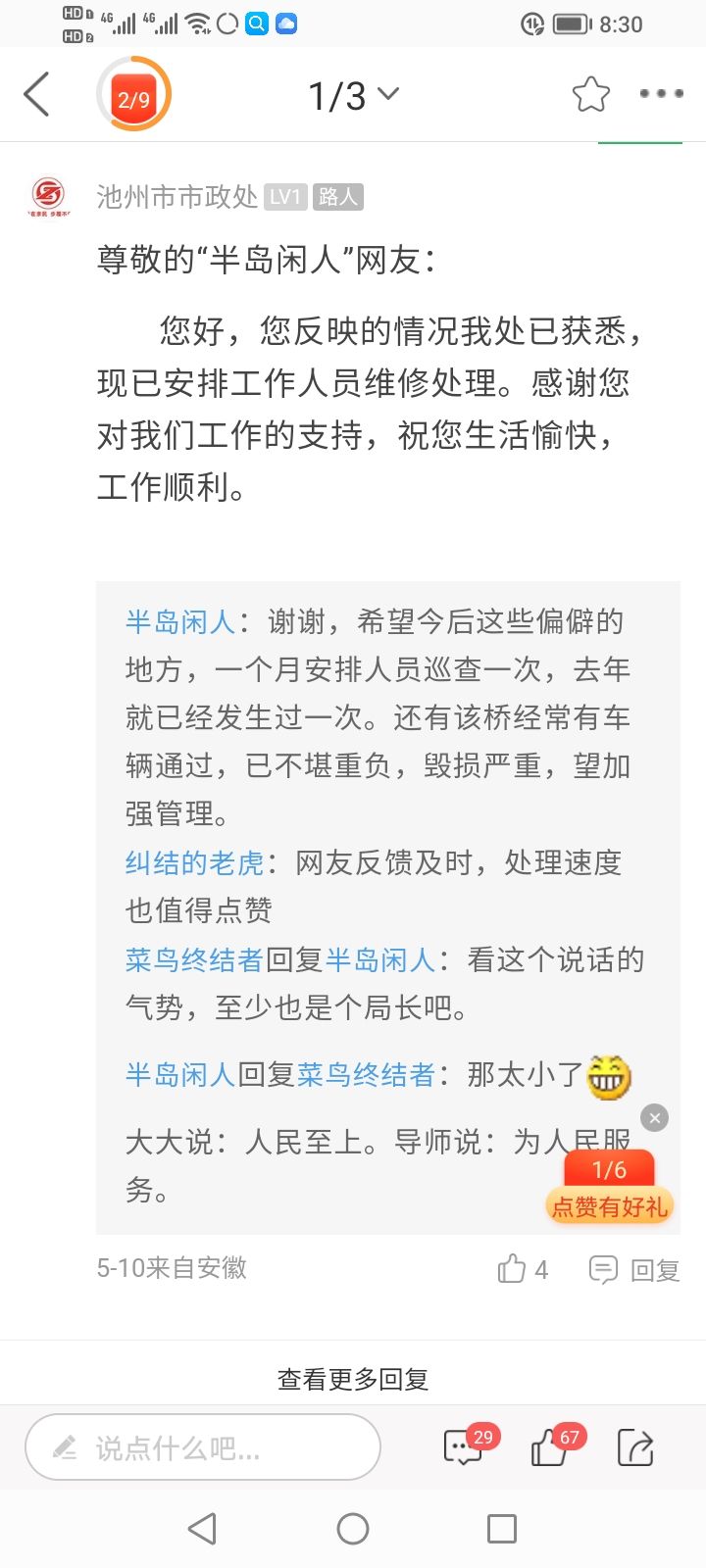Share this post via bottom share icon
This screenshot has width=706, height=1568.
635,1447
